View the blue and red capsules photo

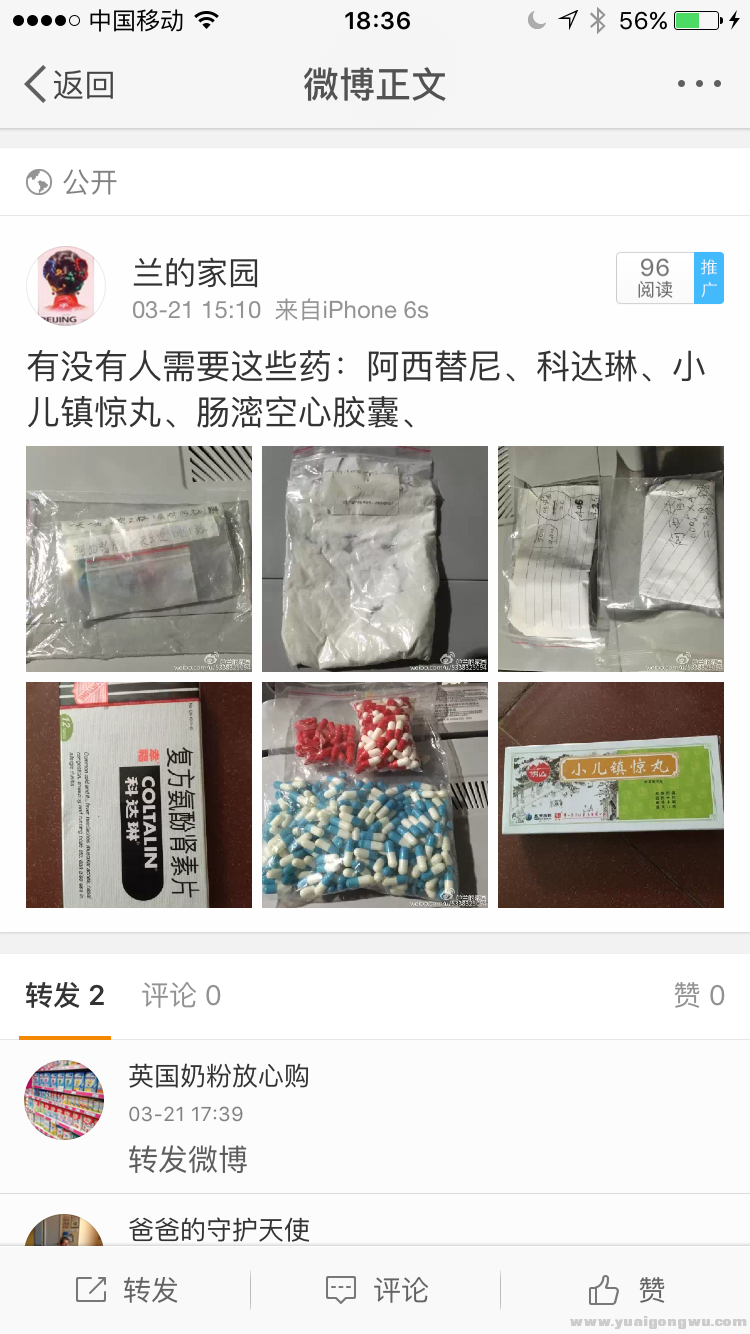[375, 795]
